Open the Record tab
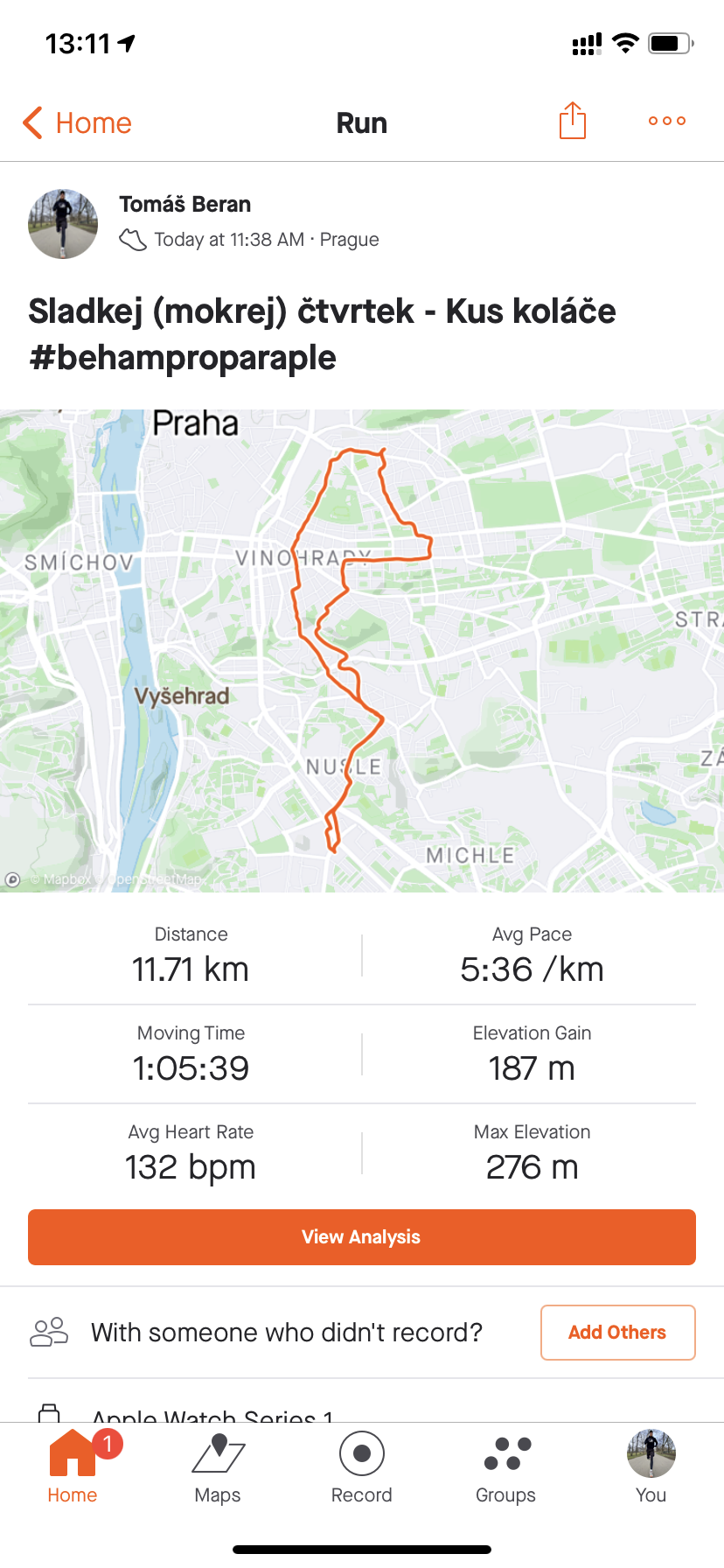This screenshot has width=724, height=1568. [362, 1466]
